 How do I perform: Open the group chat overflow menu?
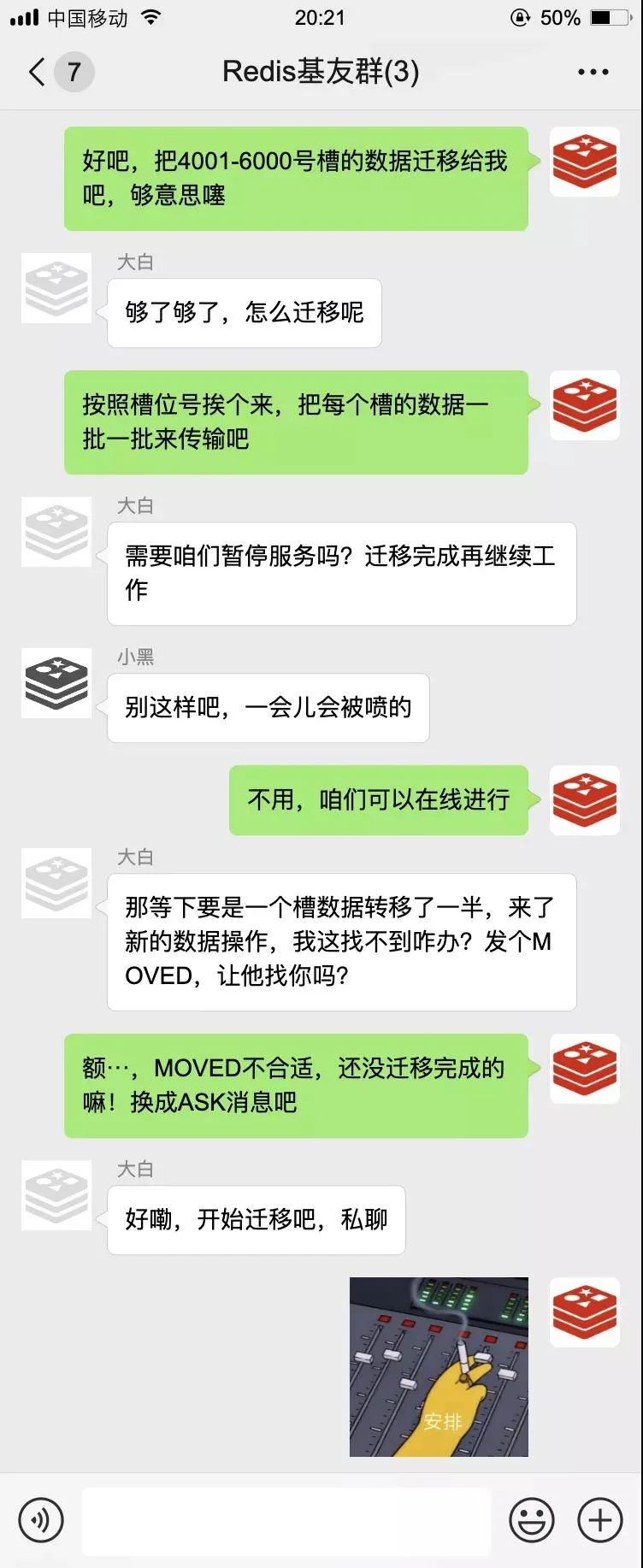593,73
